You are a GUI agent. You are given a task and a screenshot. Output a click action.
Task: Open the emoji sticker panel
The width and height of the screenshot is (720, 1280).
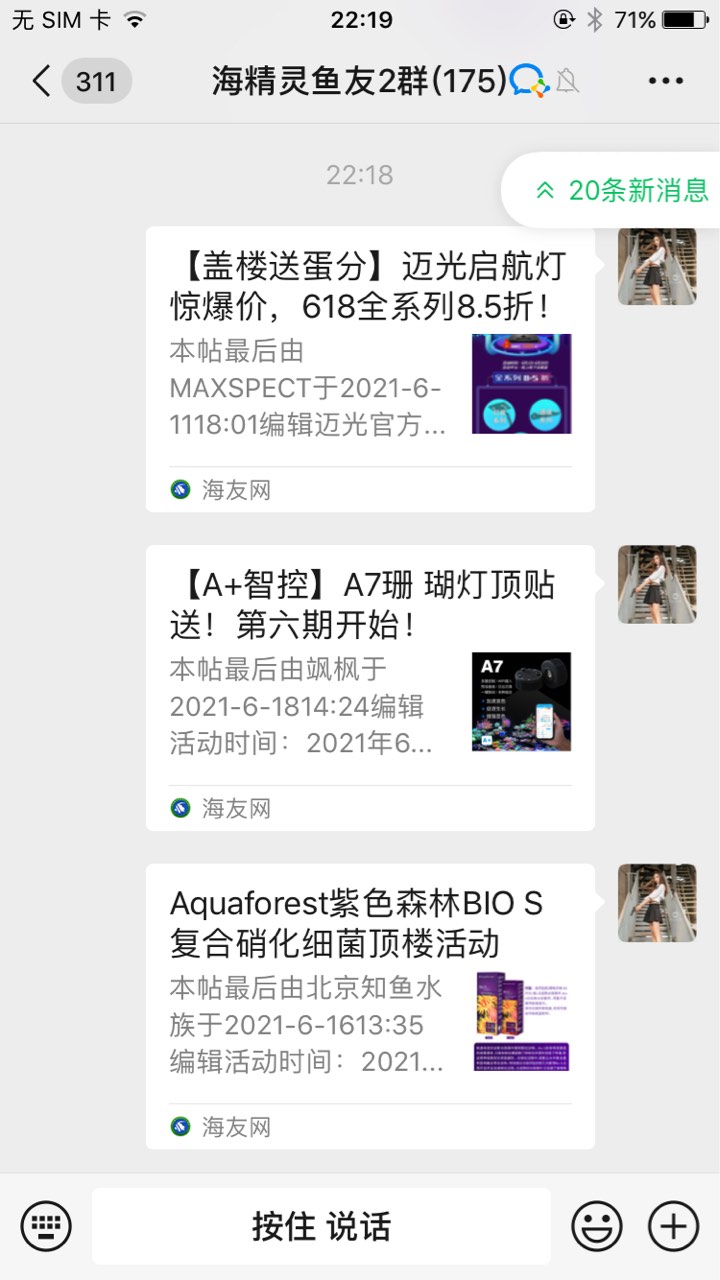click(597, 1226)
